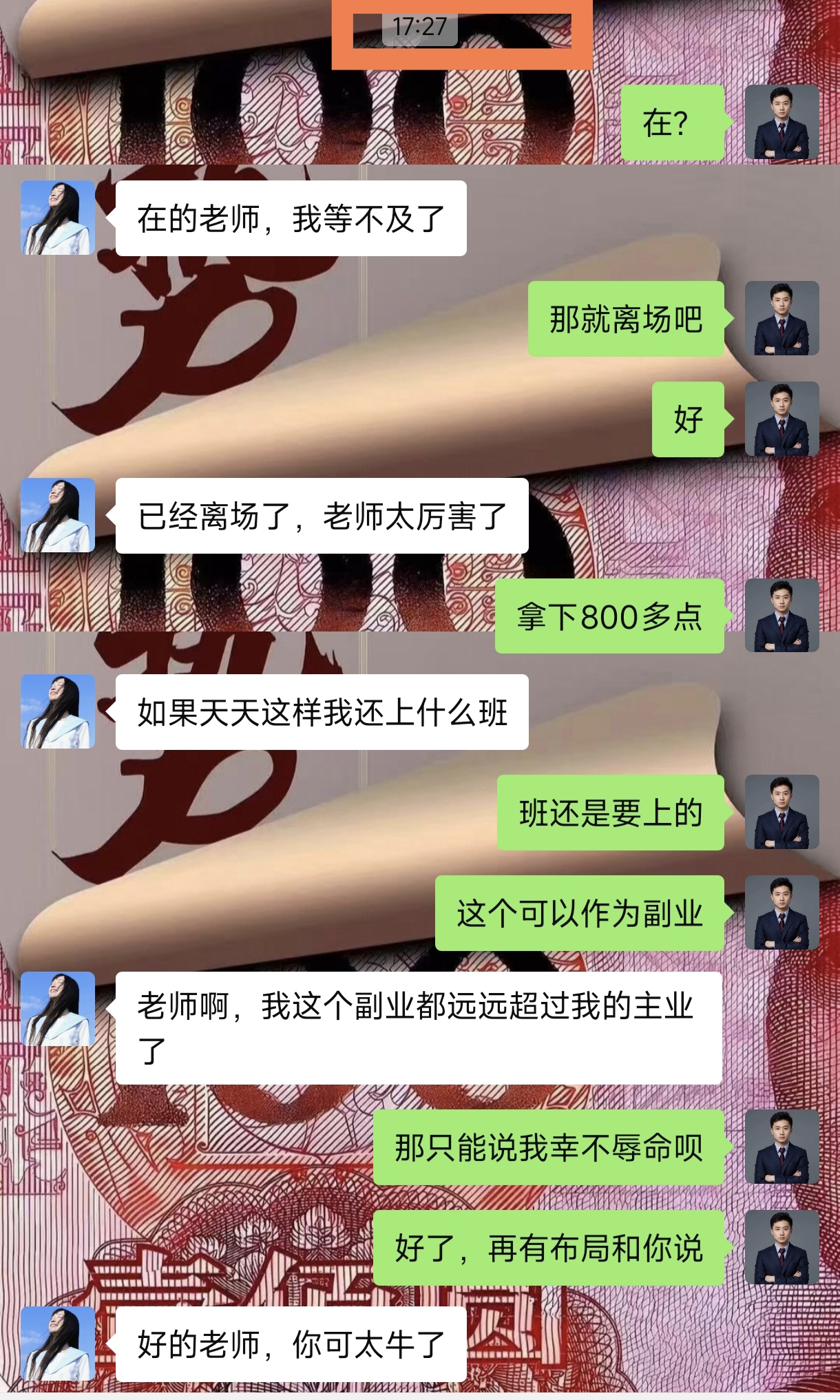Screen dimensions: 840x1400
Task: Open the profile picture next to '这个可以作为副业'
Action: (781, 912)
